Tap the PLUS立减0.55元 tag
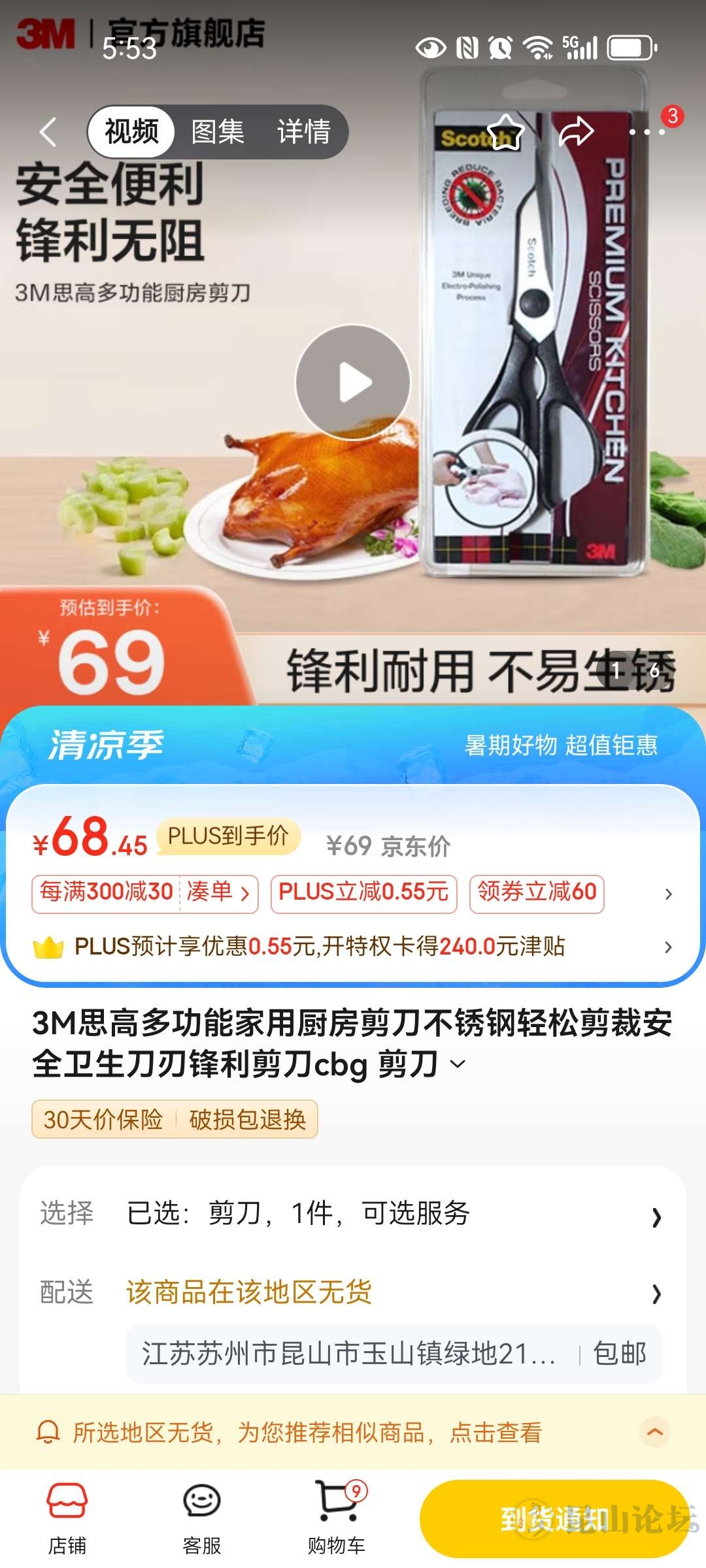The height and width of the screenshot is (1568, 706). click(363, 892)
